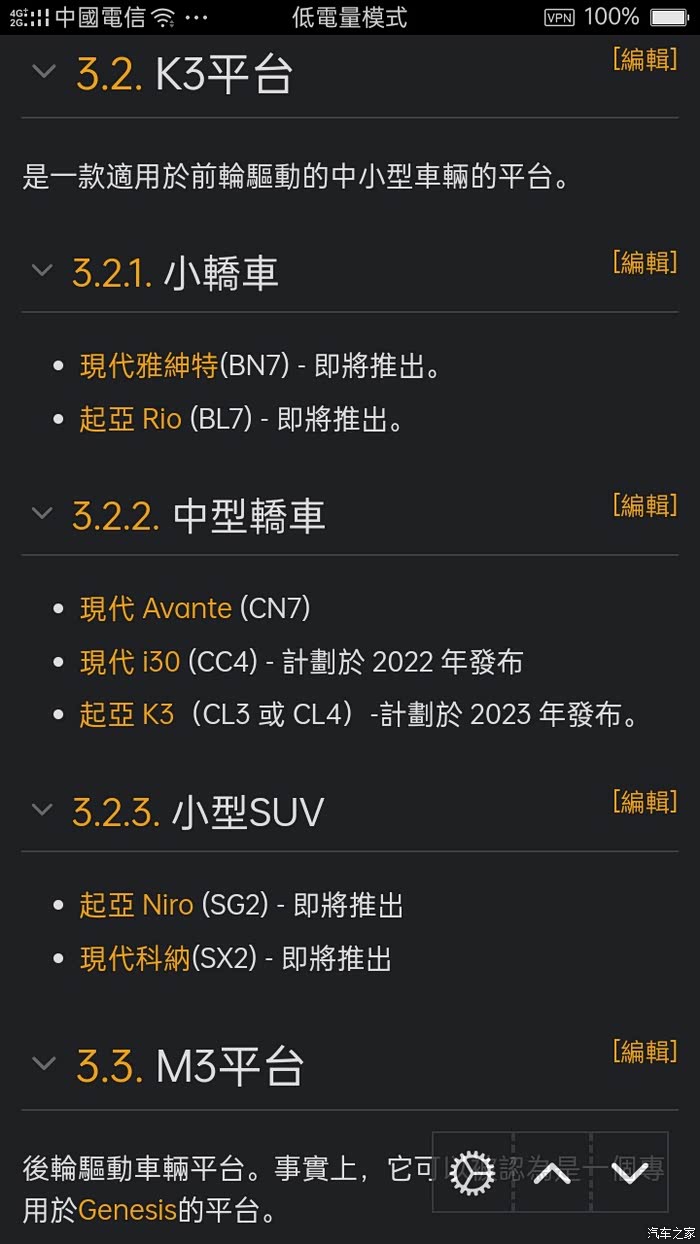Viewport: 700px width, 1244px height.
Task: Open the 起亞 Rio link
Action: 130,419
